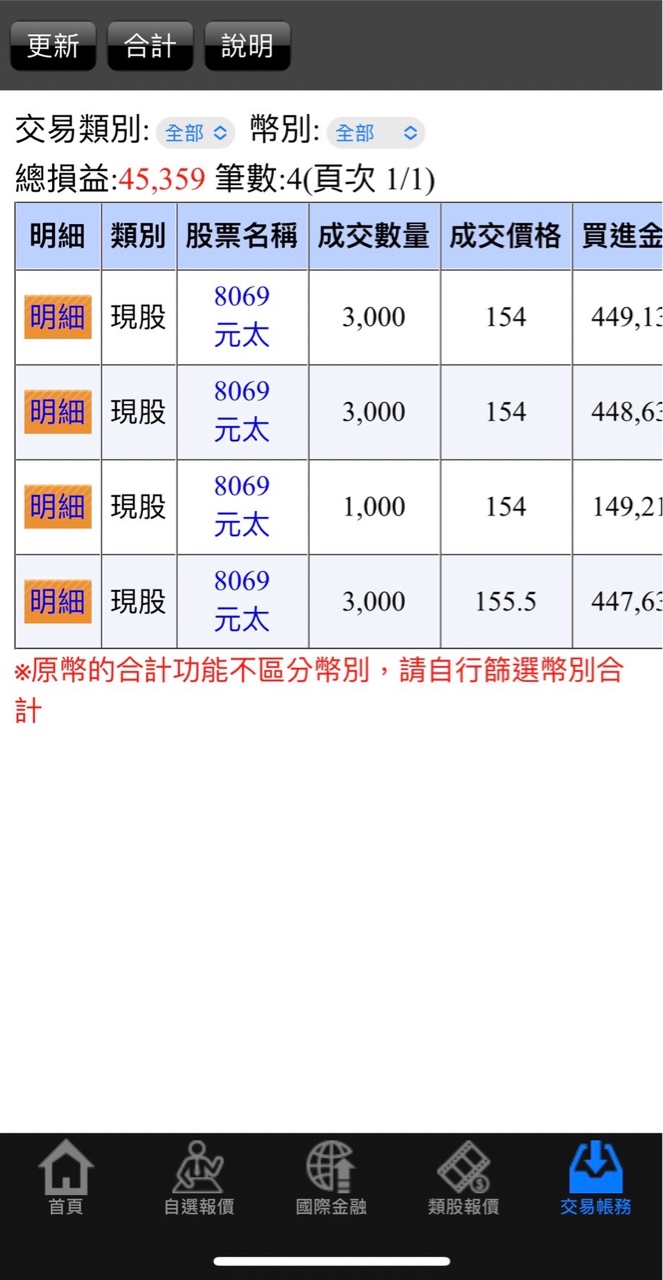
Task: Go to the 首頁 home tab
Action: 66,1178
